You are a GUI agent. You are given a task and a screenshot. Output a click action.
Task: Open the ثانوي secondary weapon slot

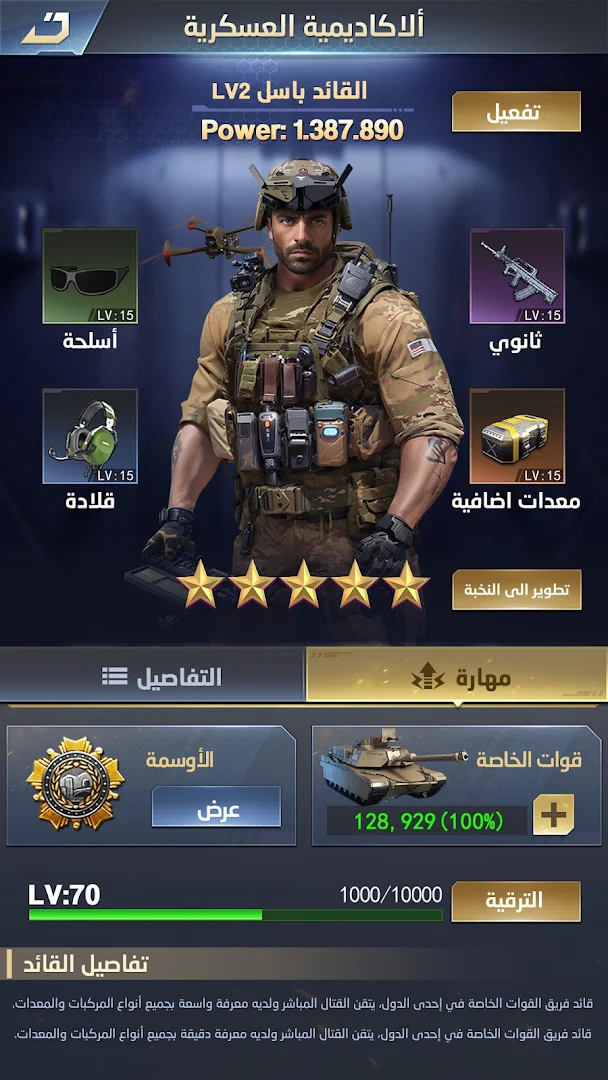coord(517,276)
